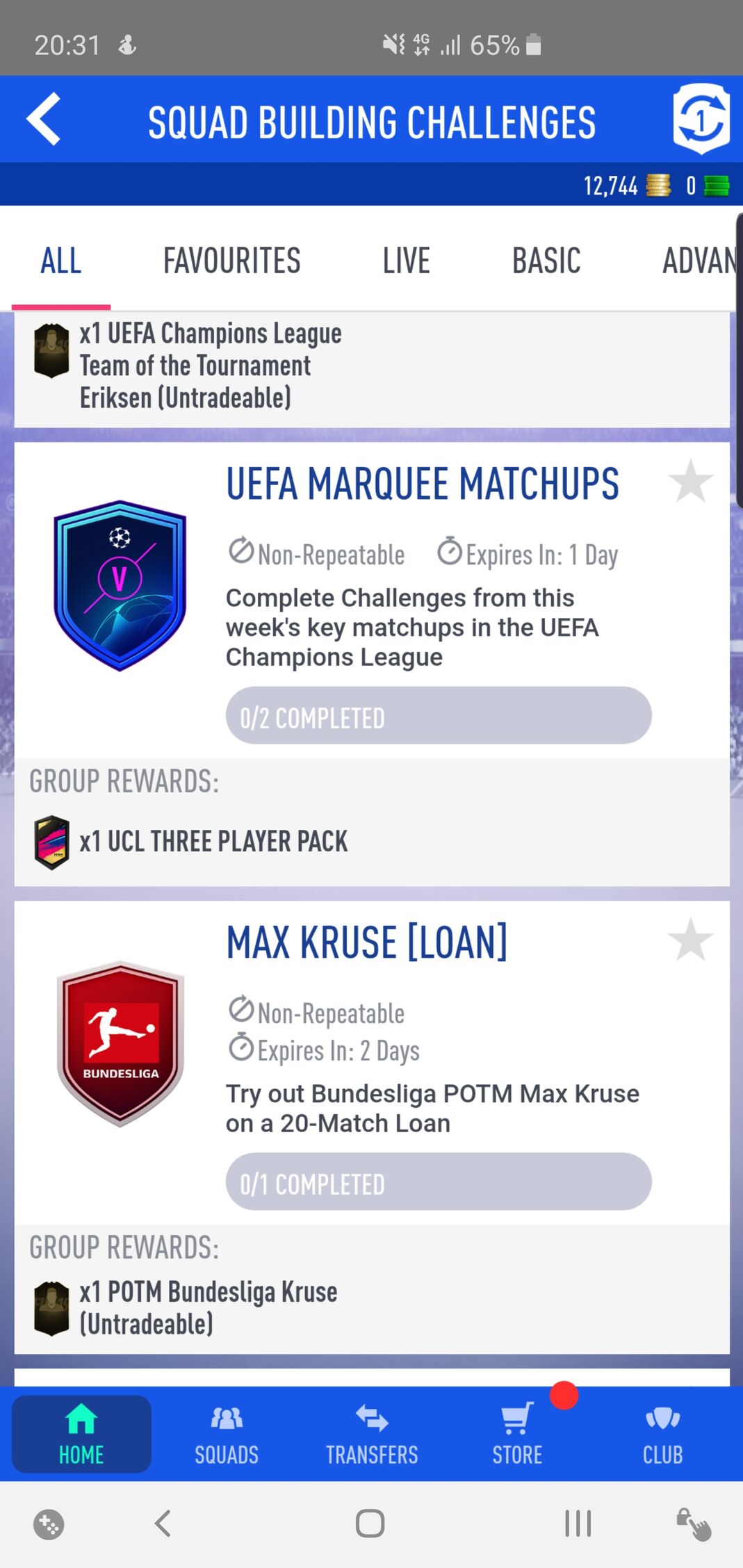Open the Advanced challenges tab

tap(698, 261)
